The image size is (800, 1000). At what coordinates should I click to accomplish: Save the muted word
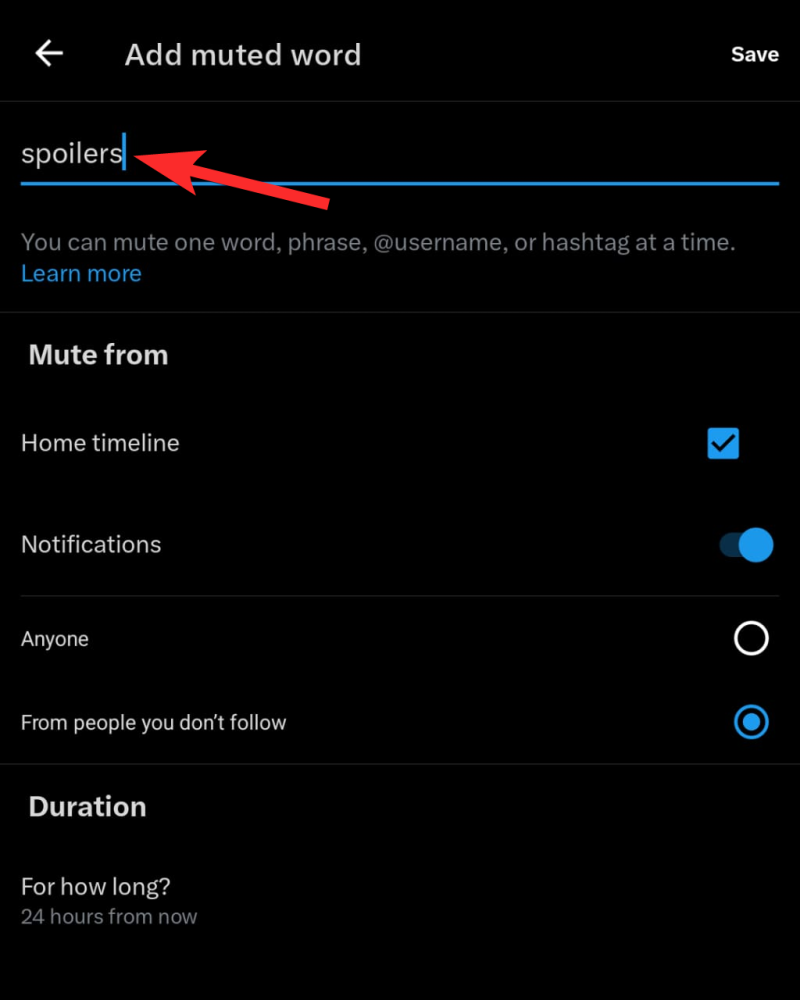[754, 55]
